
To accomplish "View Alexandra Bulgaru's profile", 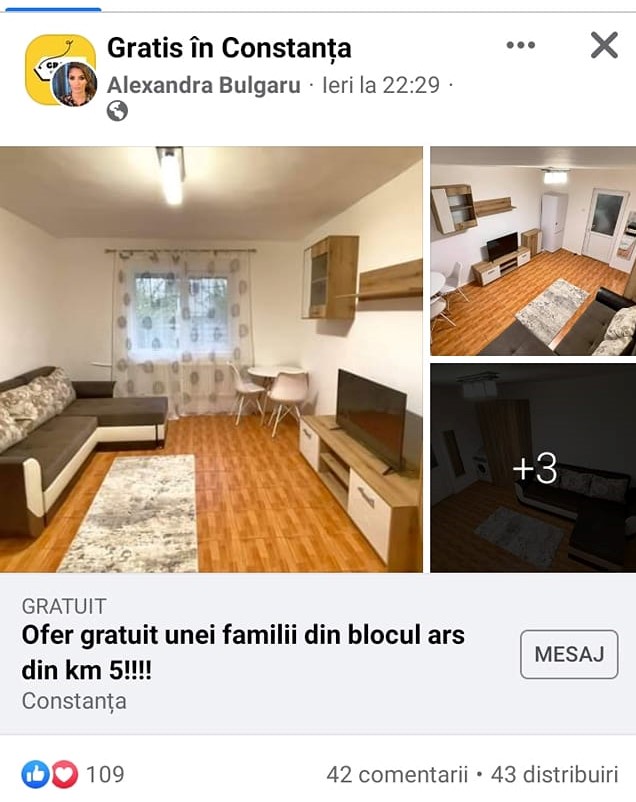I will point(204,85).
